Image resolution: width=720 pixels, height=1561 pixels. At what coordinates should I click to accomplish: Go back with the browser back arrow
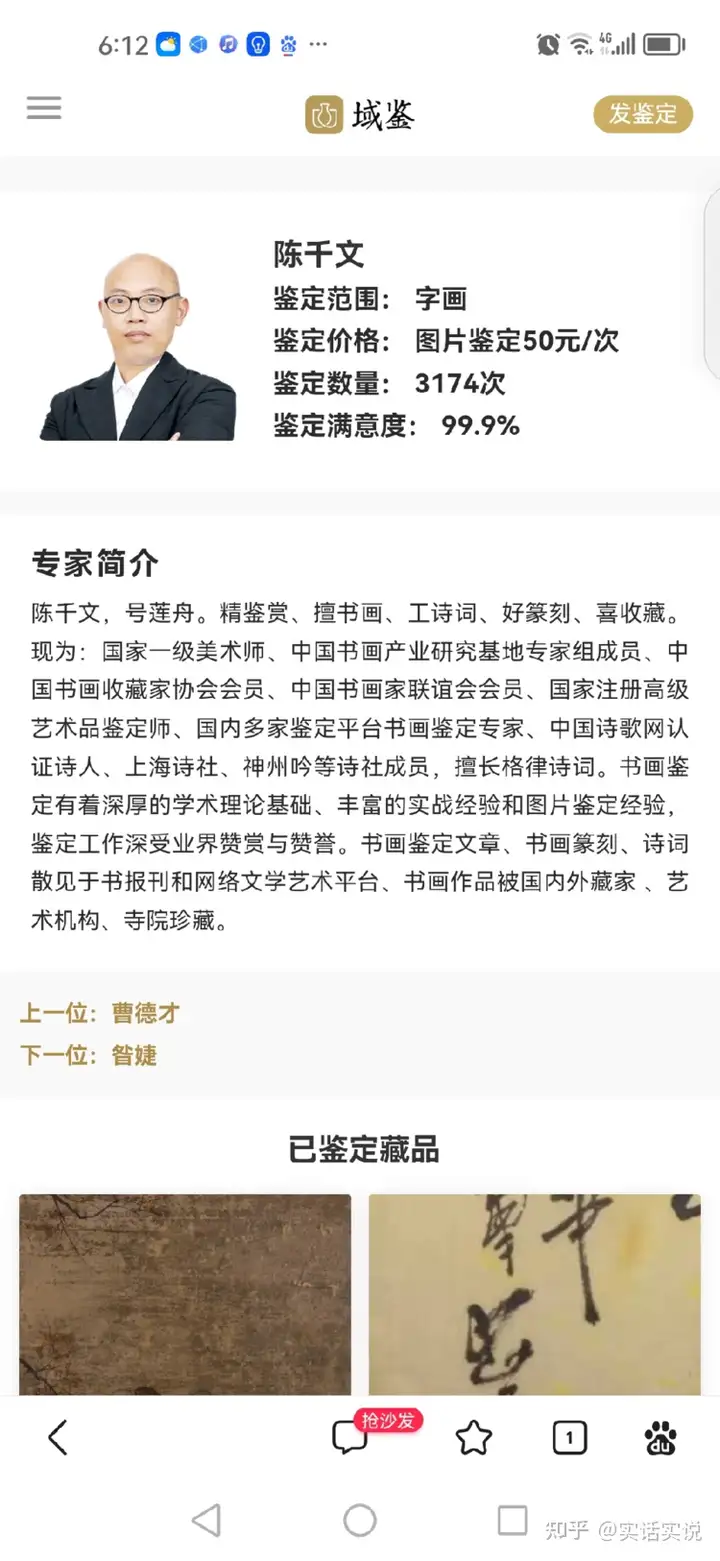[58, 1438]
